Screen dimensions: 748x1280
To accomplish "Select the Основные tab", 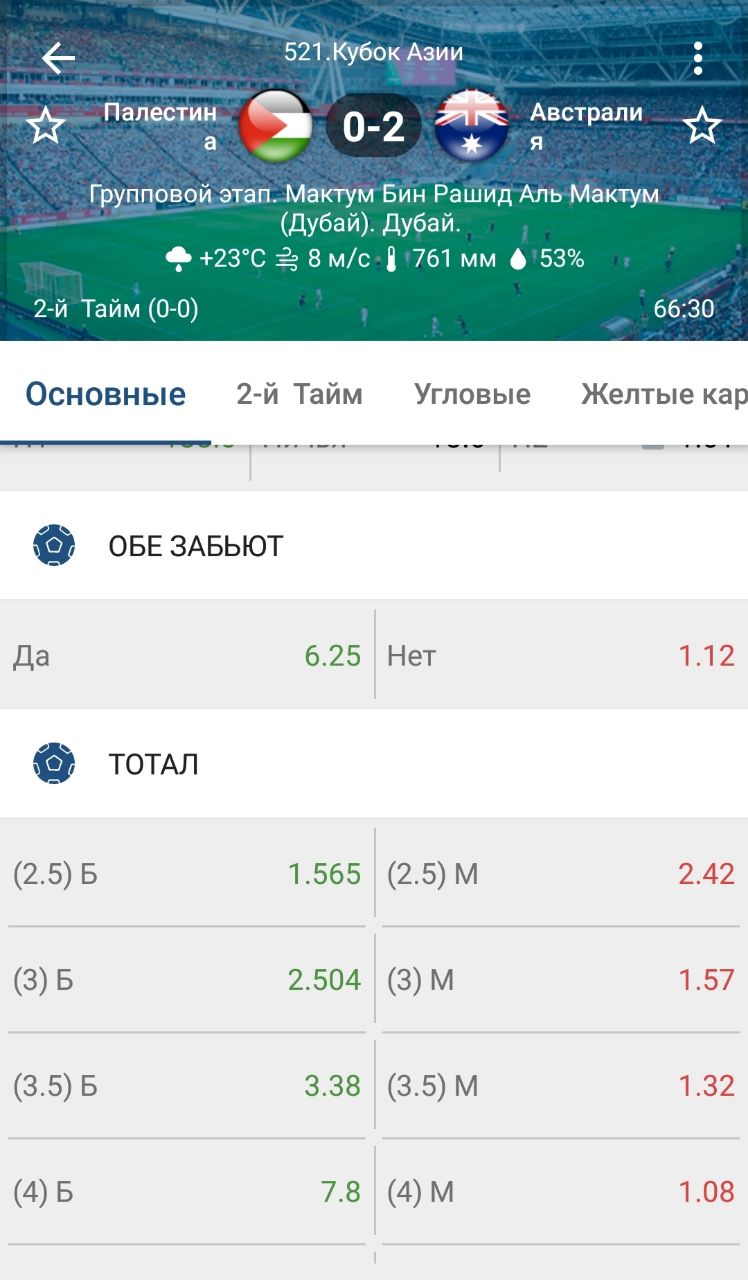I will (x=105, y=394).
